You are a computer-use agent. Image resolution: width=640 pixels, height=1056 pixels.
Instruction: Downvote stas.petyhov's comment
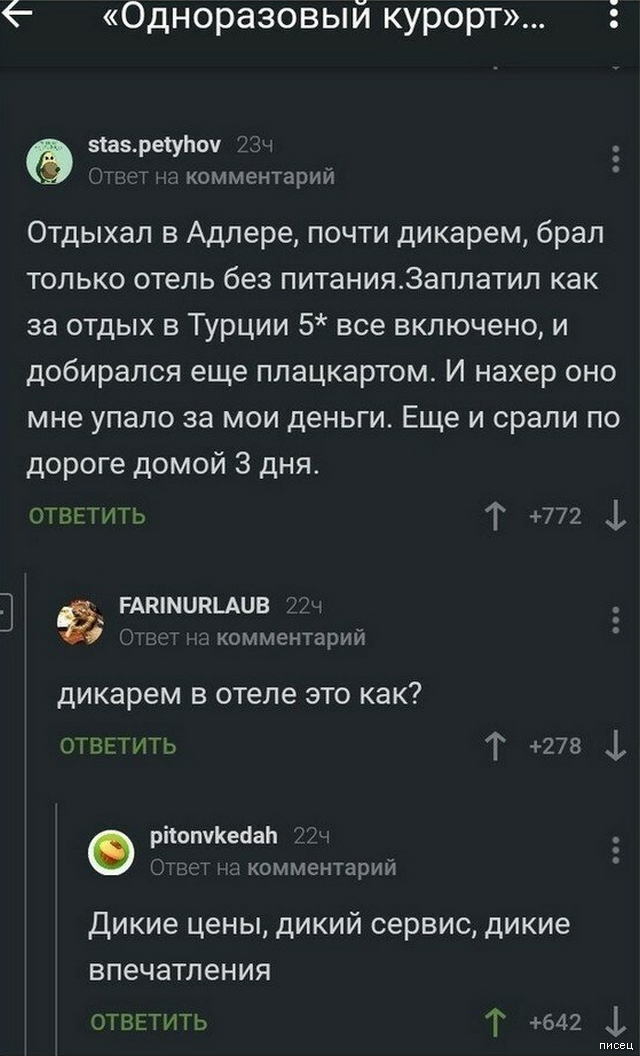coord(616,516)
